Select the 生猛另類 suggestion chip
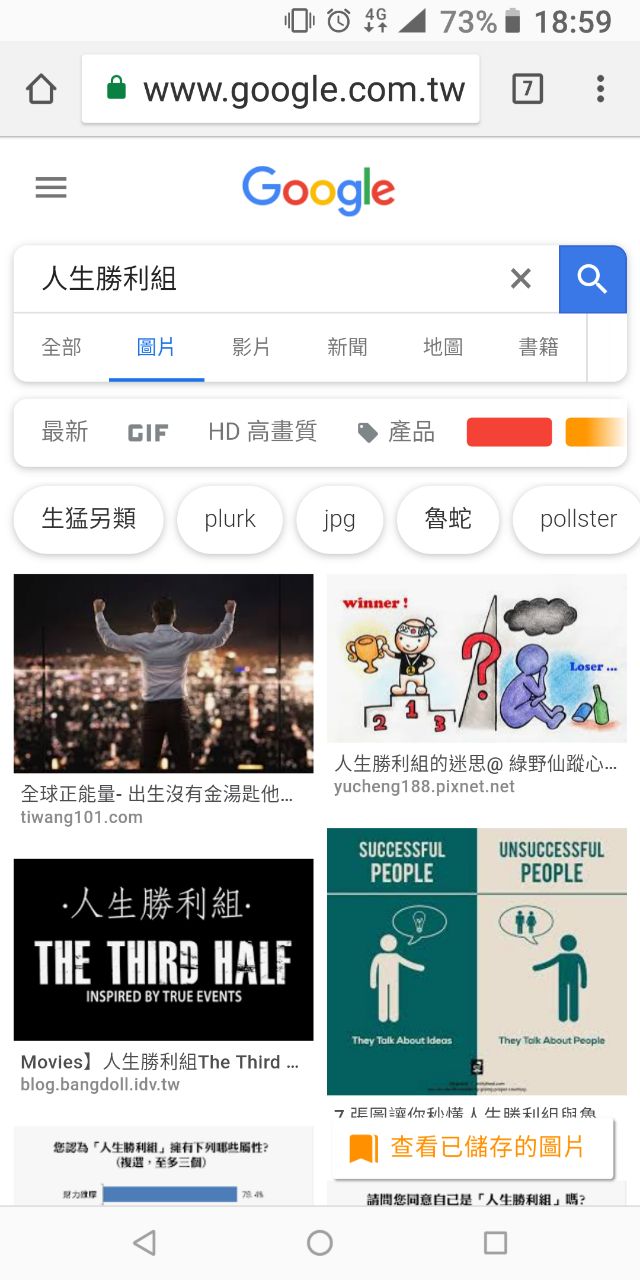This screenshot has height=1280, width=640. (88, 519)
